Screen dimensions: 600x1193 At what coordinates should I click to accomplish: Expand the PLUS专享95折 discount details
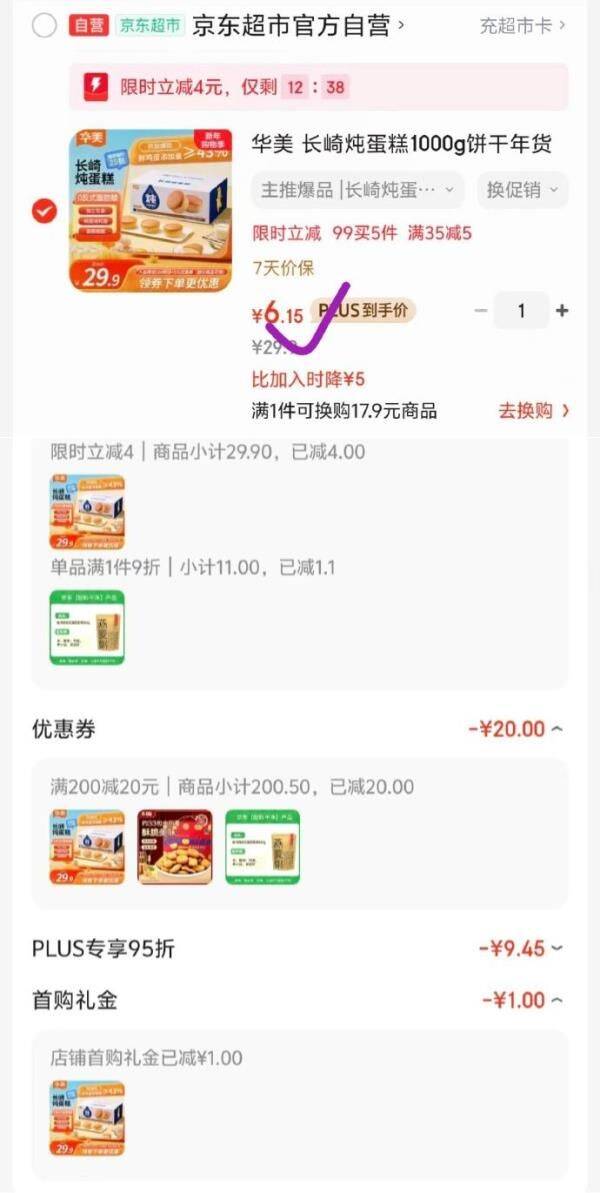[556, 948]
